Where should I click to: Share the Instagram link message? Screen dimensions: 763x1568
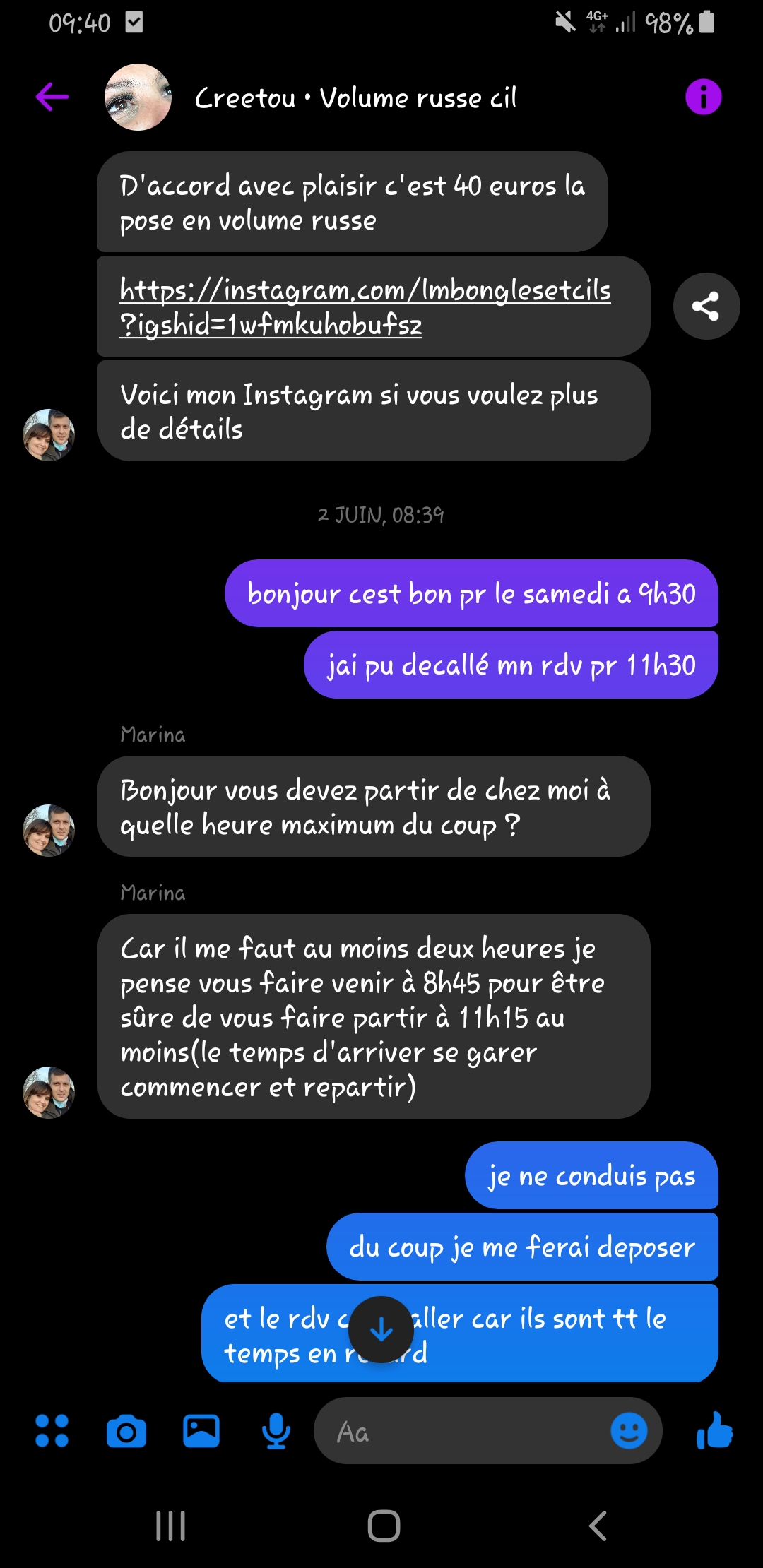[x=706, y=307]
